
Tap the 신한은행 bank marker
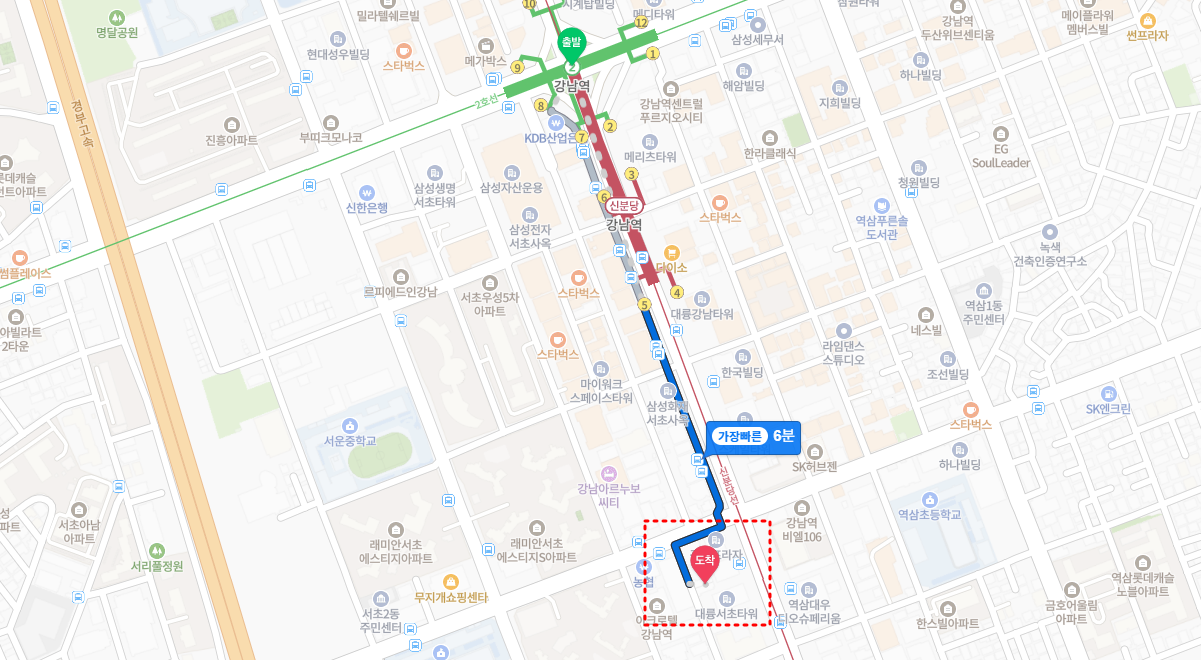[x=367, y=192]
